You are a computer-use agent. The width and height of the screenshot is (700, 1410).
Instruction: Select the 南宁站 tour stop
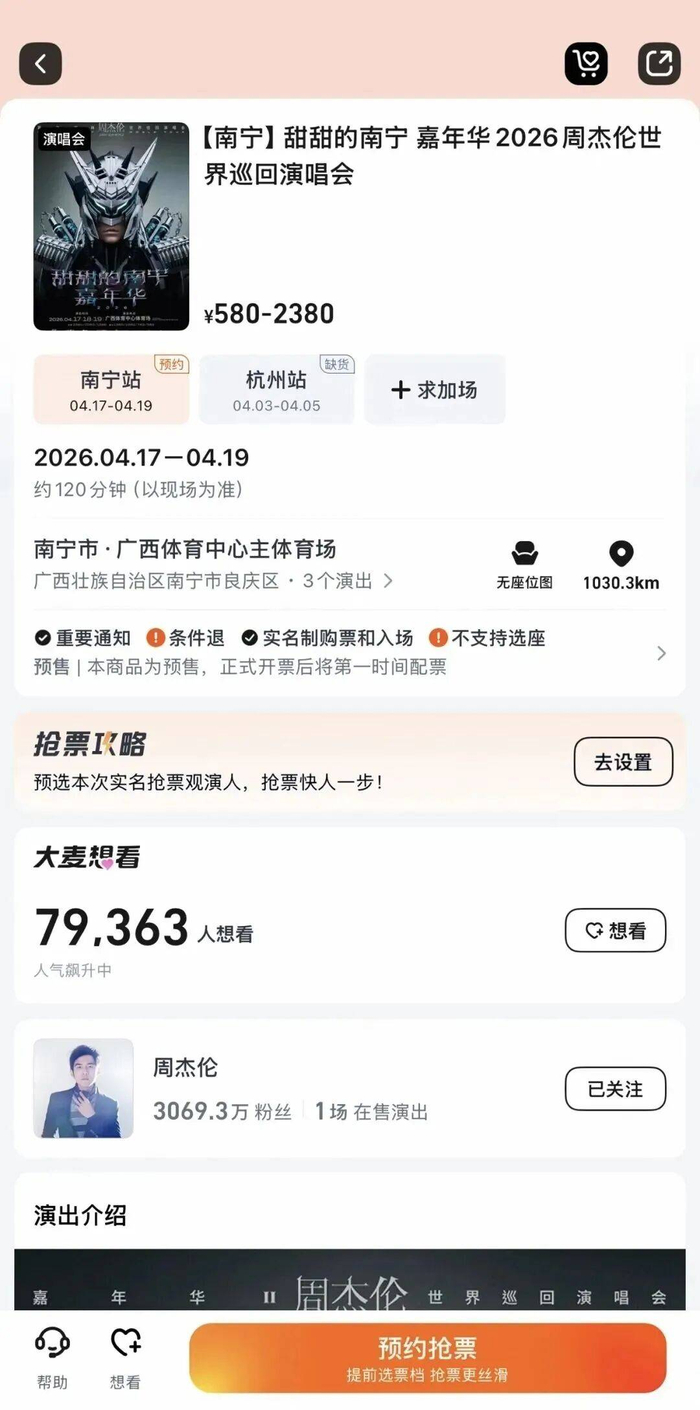(x=111, y=389)
